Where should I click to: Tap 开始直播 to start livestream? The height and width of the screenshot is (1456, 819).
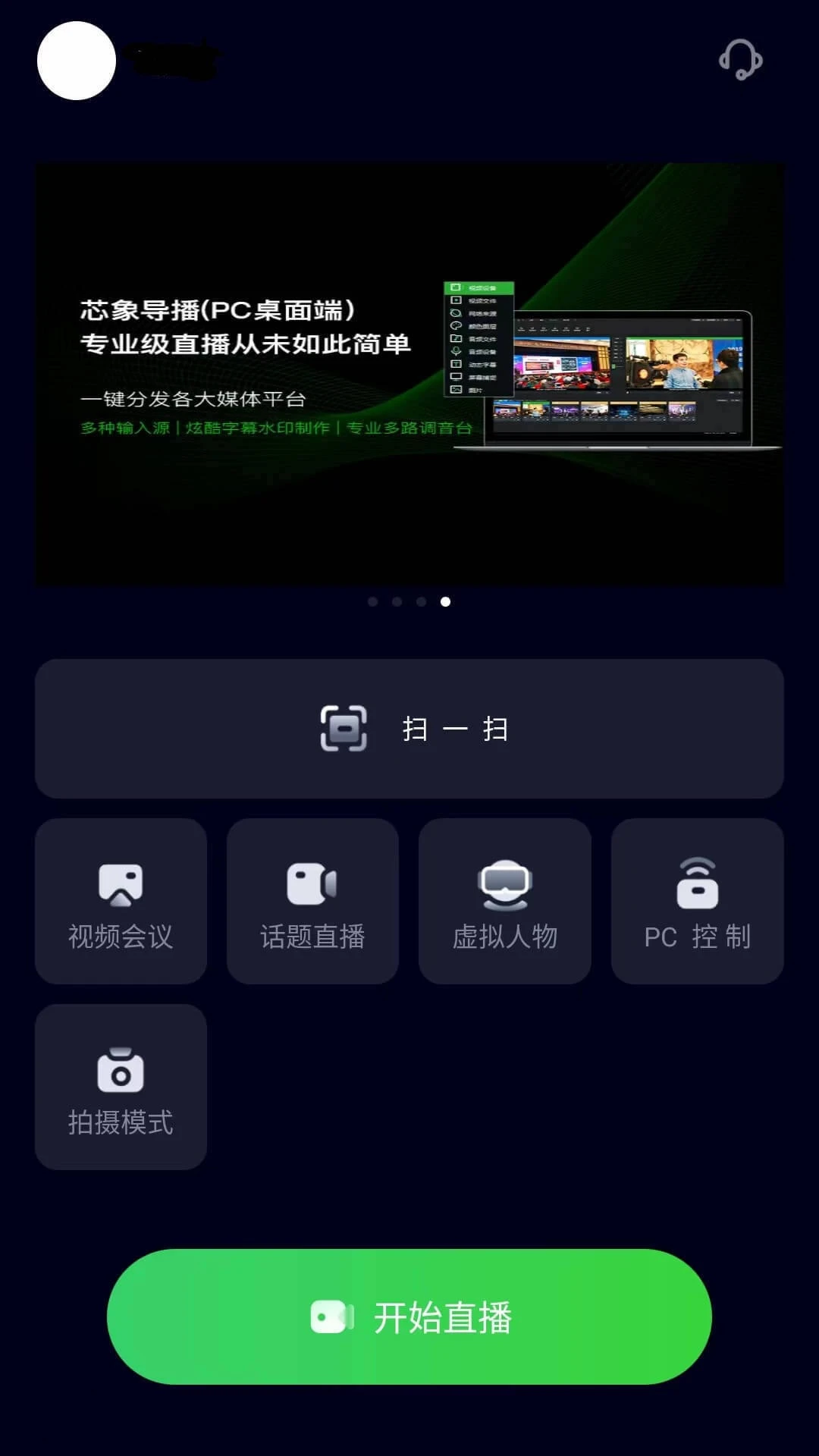pyautogui.click(x=409, y=1317)
